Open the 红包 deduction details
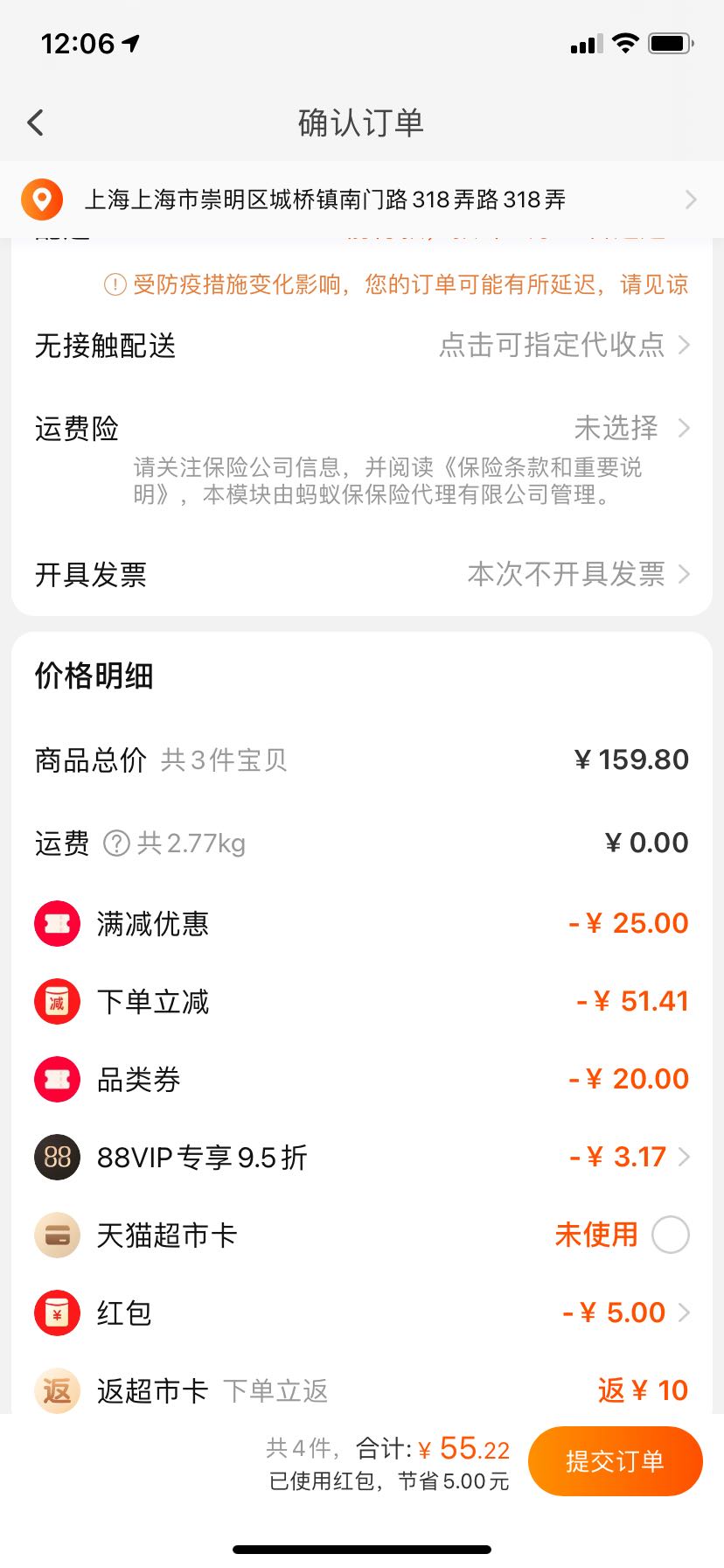This screenshot has height=1568, width=724. [362, 1312]
